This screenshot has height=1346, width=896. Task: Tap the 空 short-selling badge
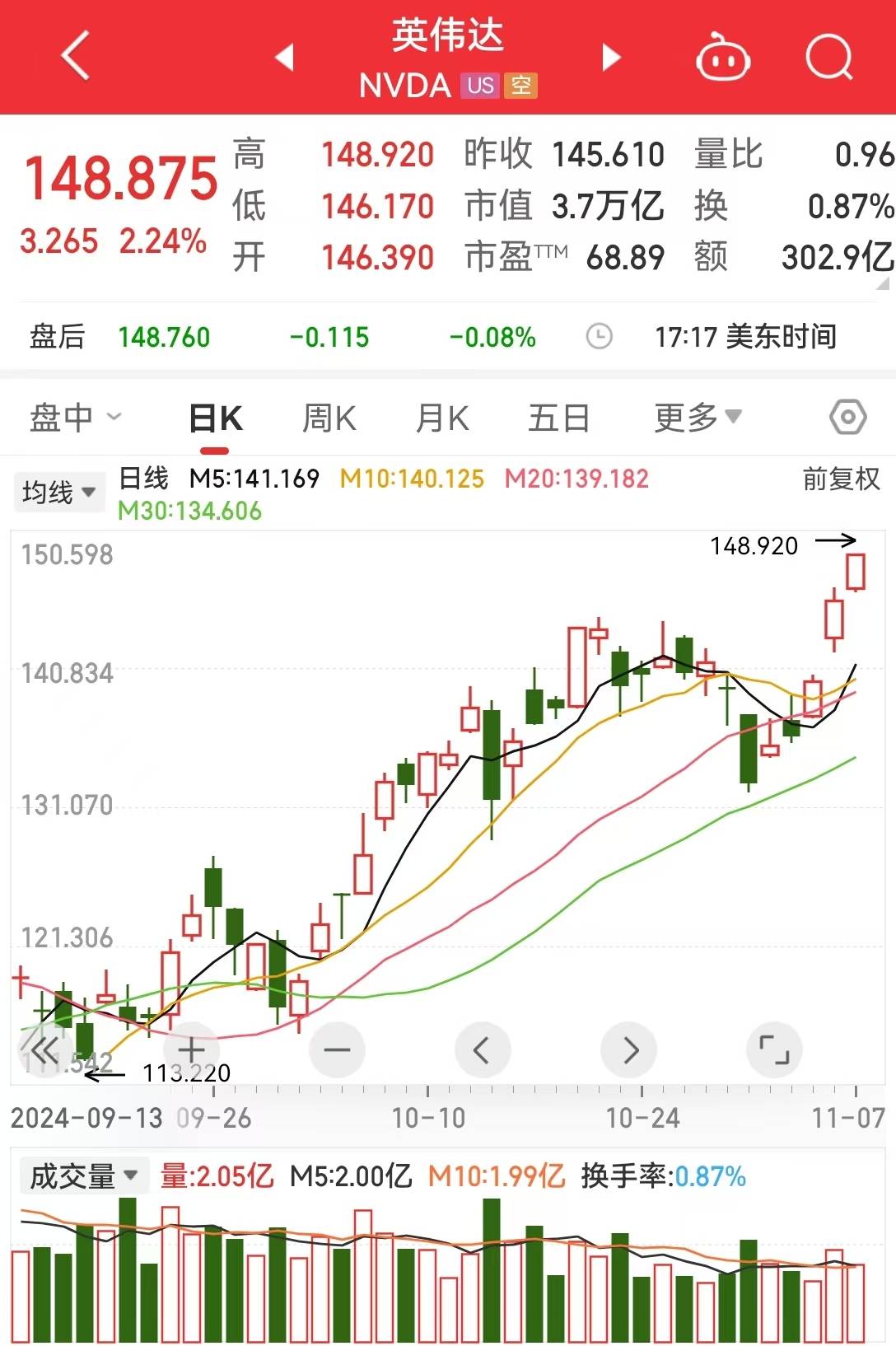click(520, 85)
